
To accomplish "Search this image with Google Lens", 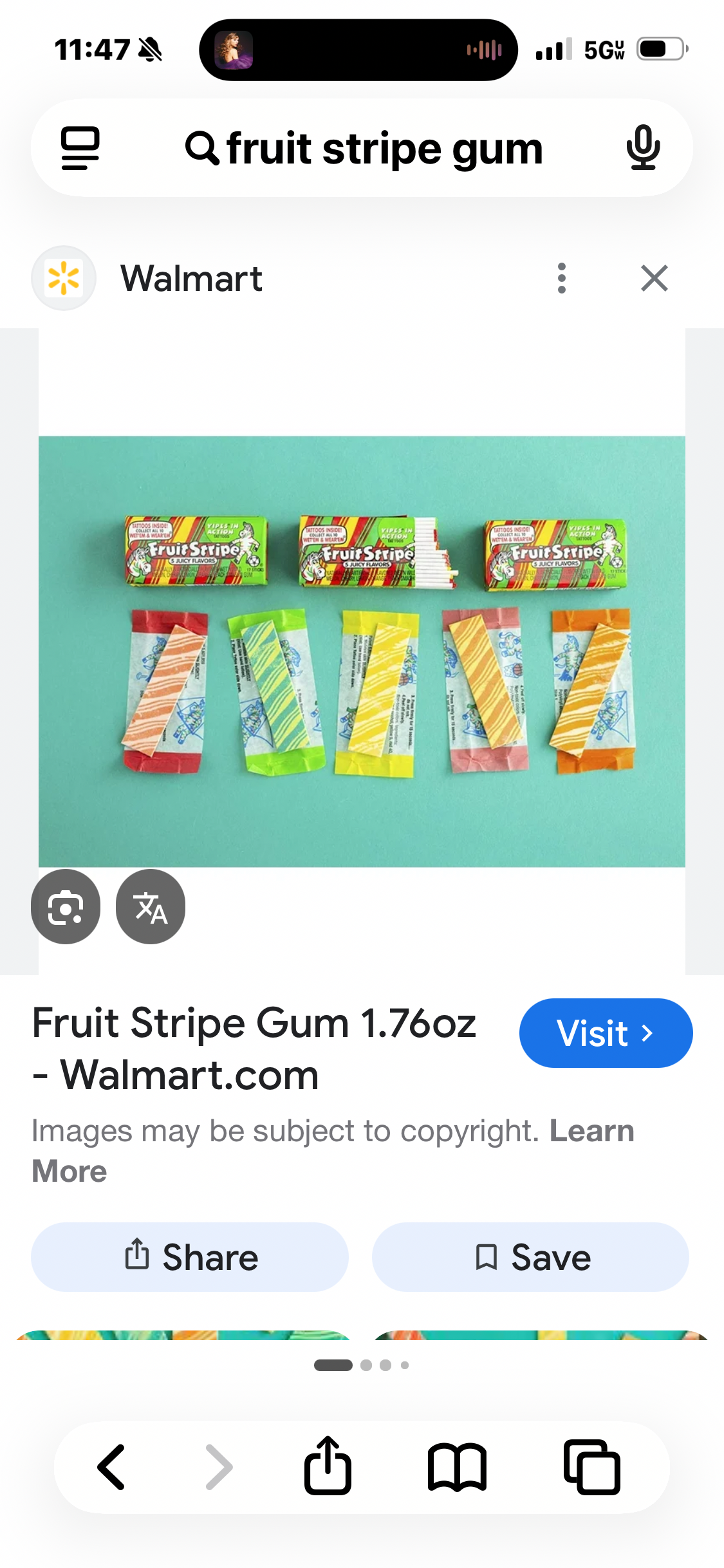I will 66,907.
